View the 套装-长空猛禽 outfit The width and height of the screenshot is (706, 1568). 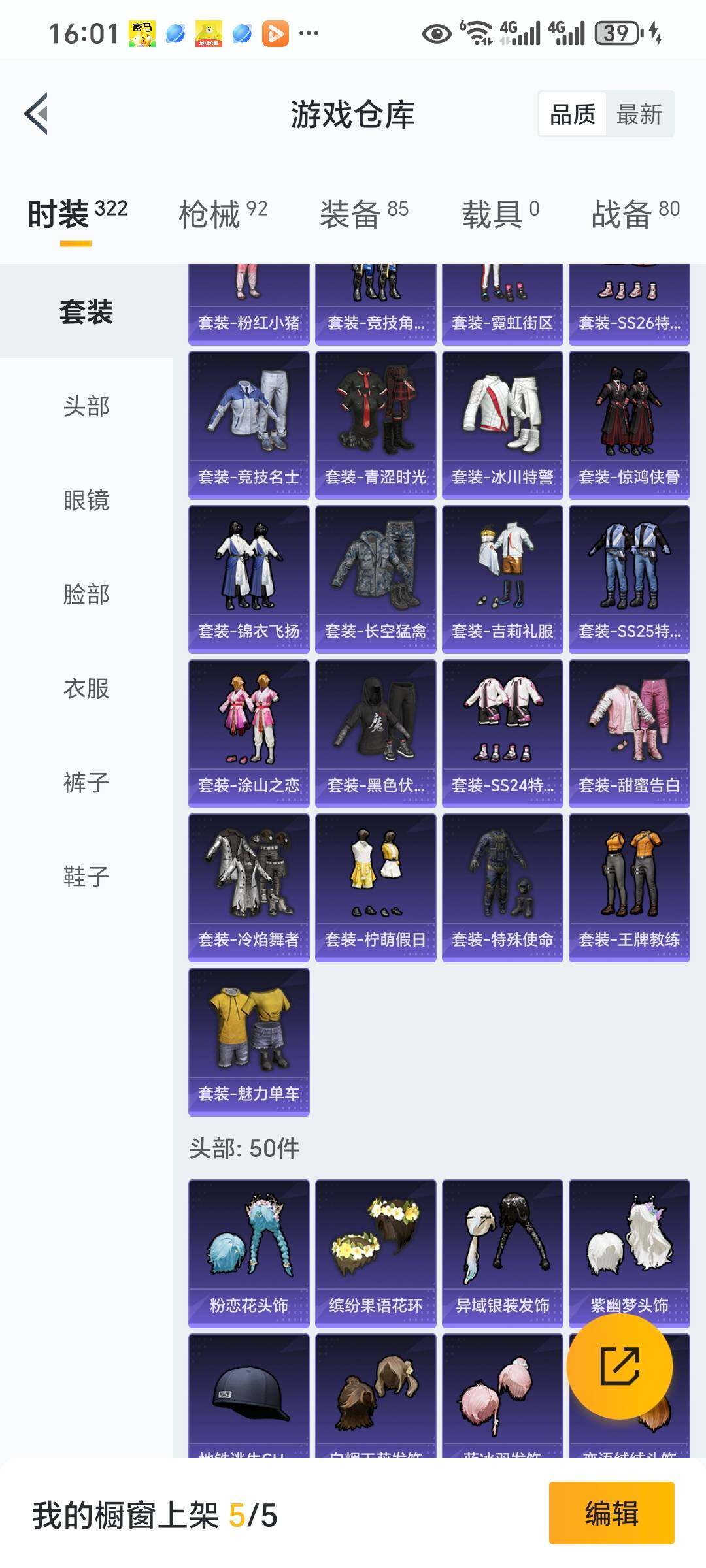376,580
